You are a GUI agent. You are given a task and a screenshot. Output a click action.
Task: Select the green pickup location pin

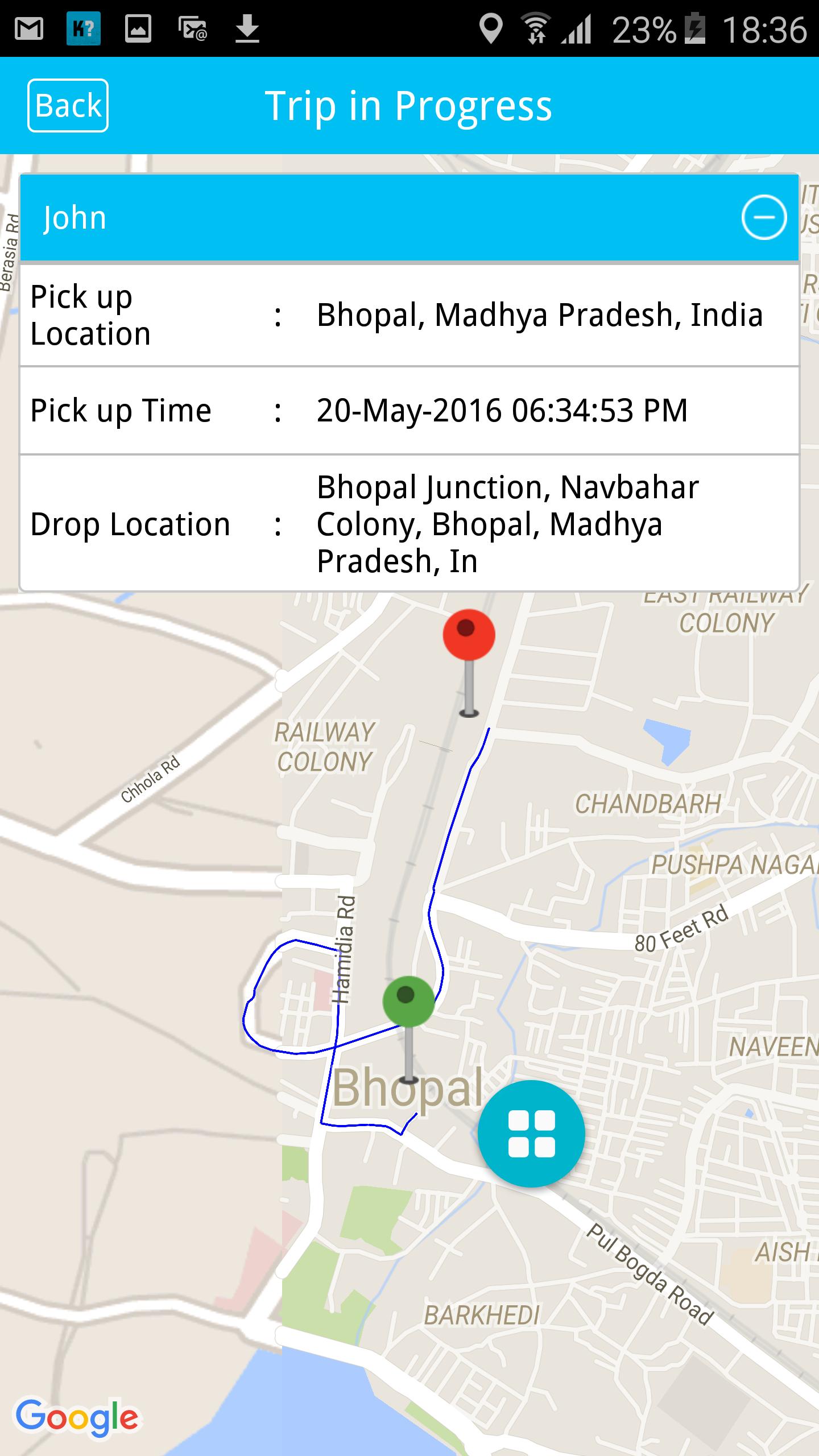408,1002
